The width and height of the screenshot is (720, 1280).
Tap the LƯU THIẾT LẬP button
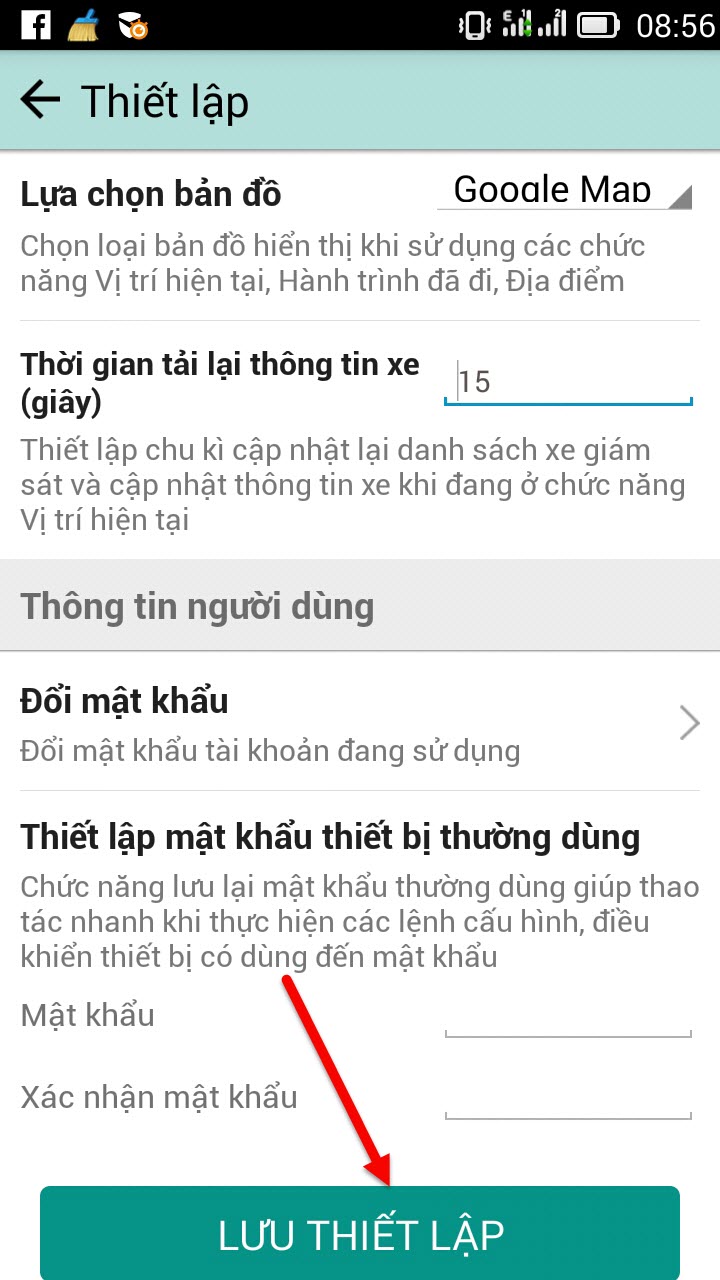[x=360, y=1234]
